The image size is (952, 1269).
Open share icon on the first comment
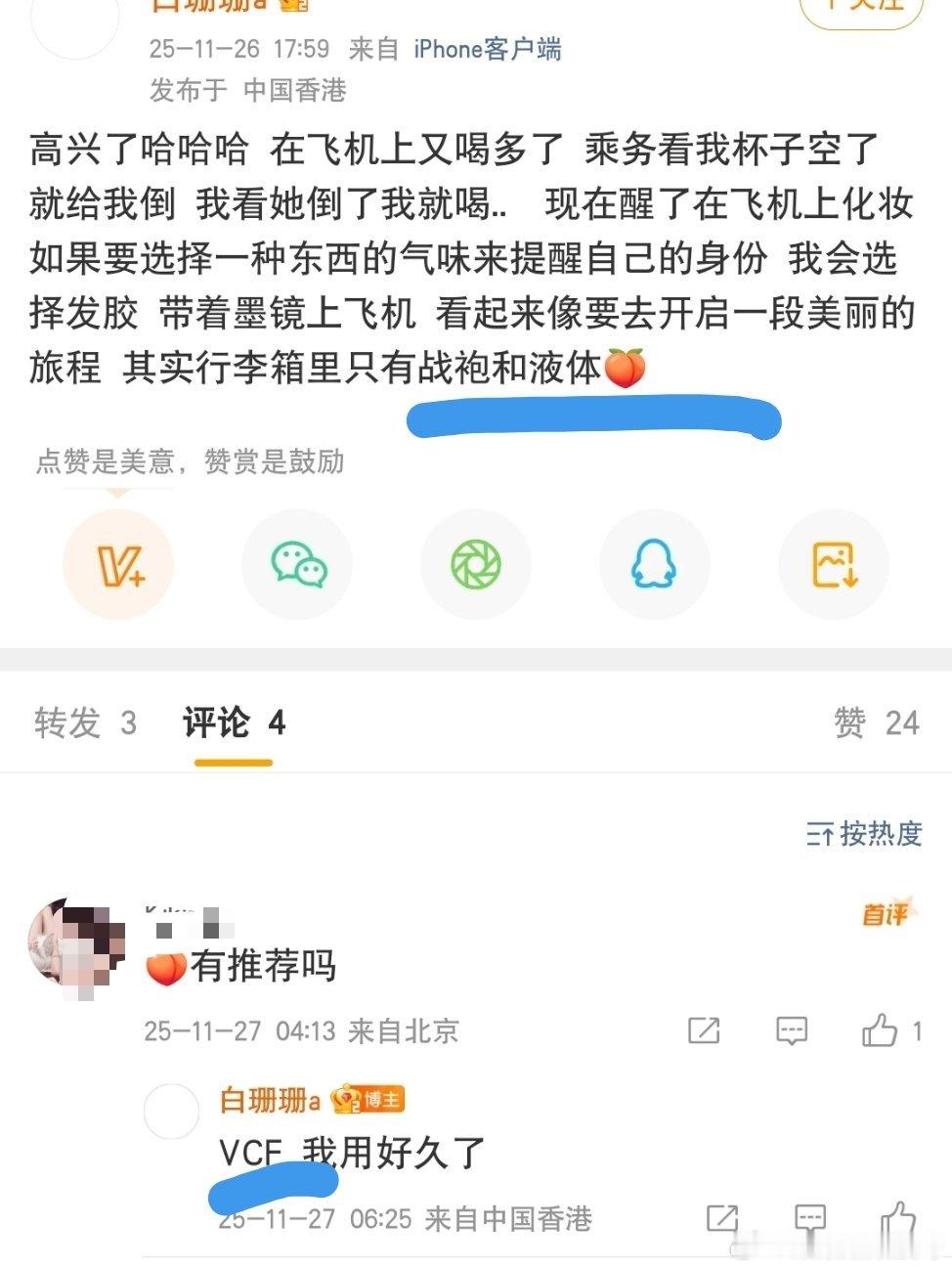[704, 1031]
